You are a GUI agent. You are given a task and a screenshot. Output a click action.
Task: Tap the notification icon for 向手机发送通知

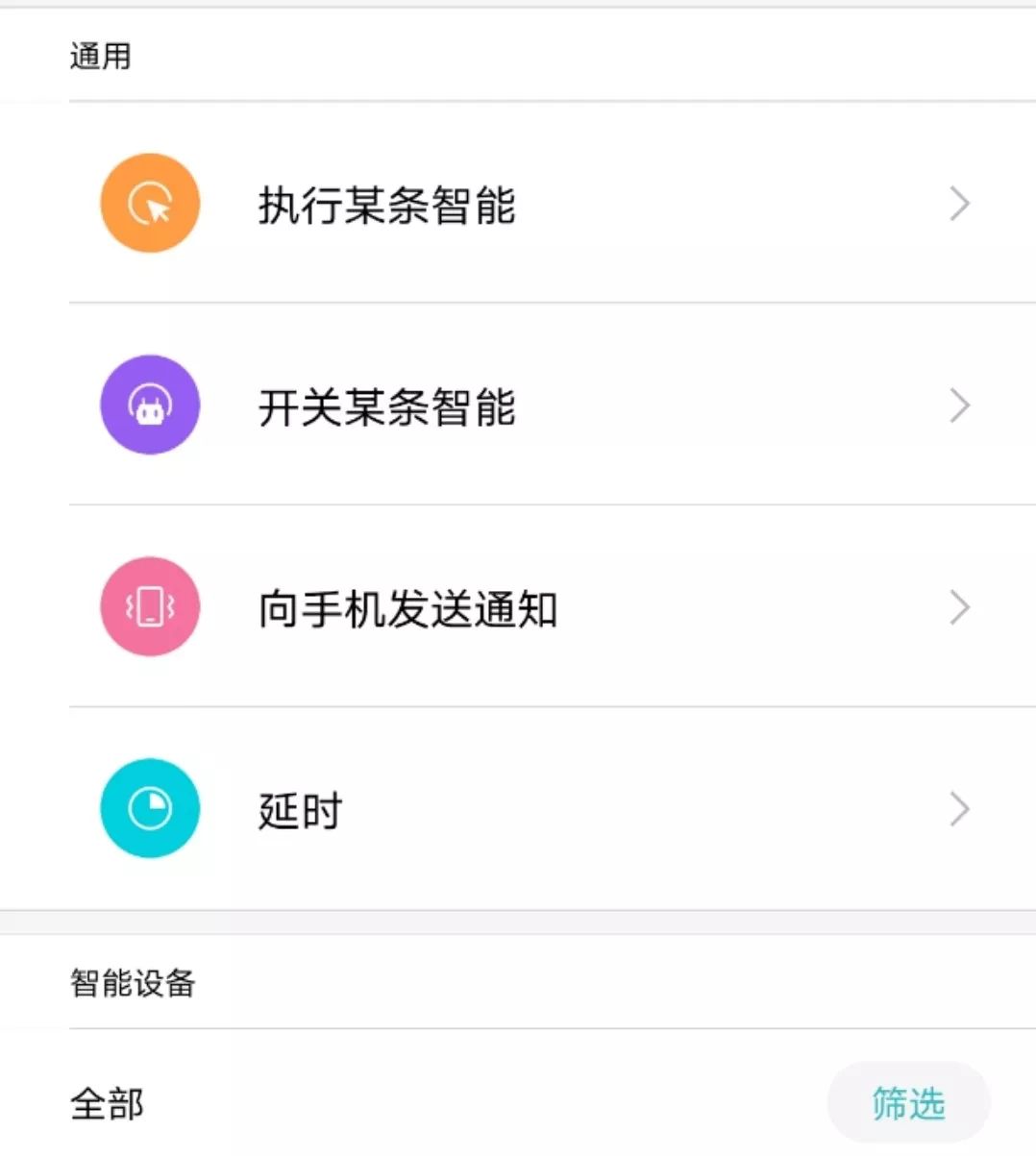149,607
